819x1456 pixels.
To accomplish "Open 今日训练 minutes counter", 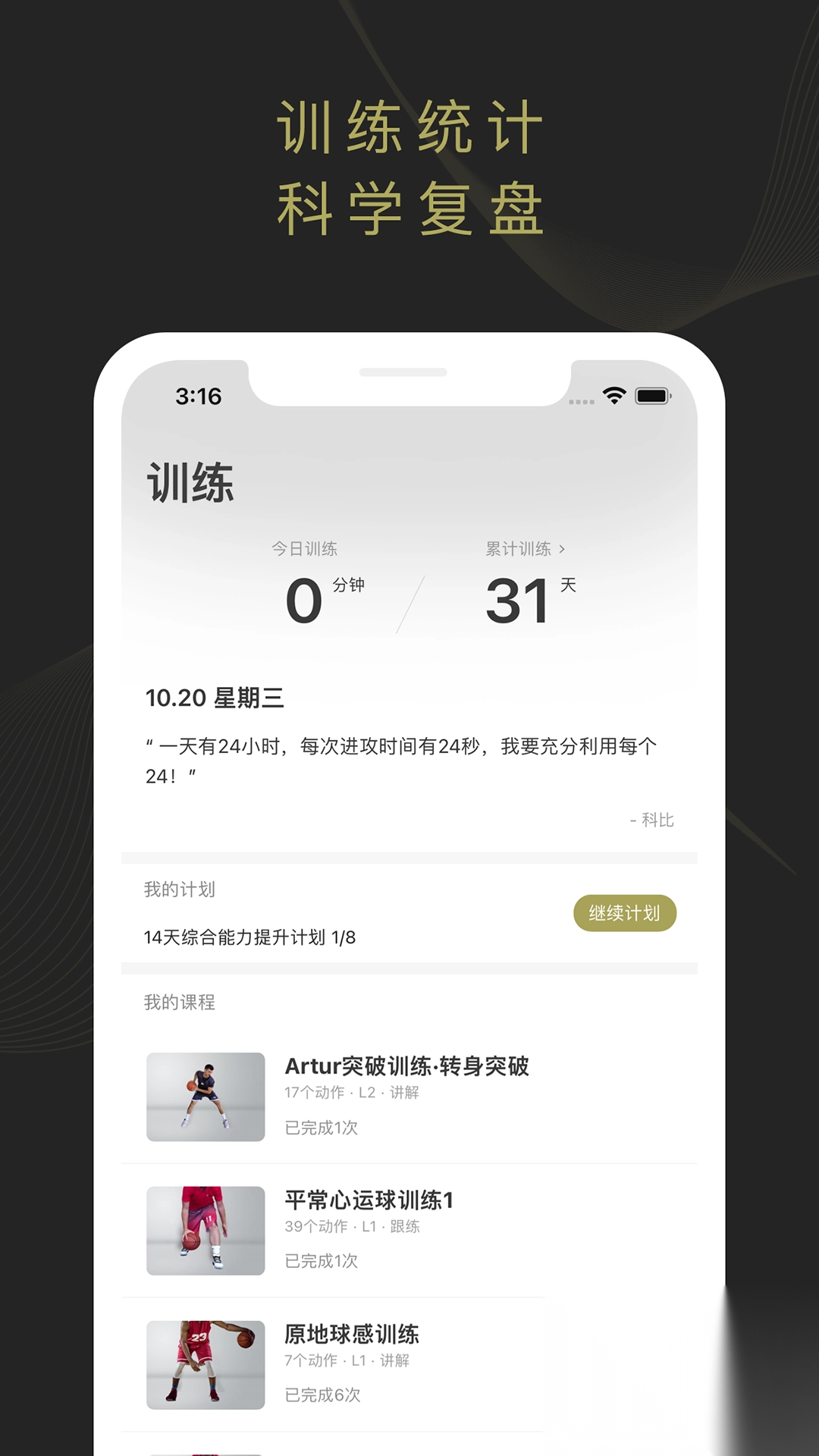I will [306, 599].
